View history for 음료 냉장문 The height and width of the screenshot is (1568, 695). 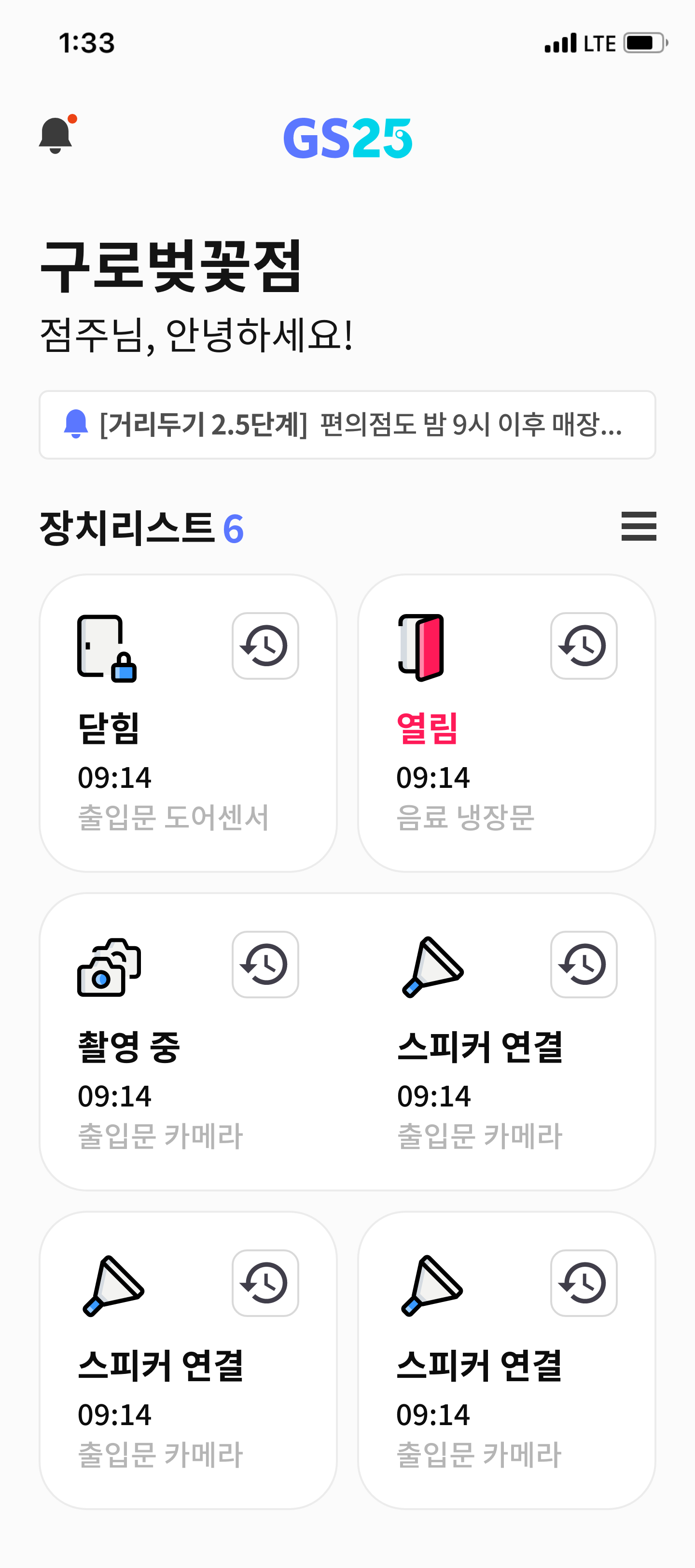[584, 646]
